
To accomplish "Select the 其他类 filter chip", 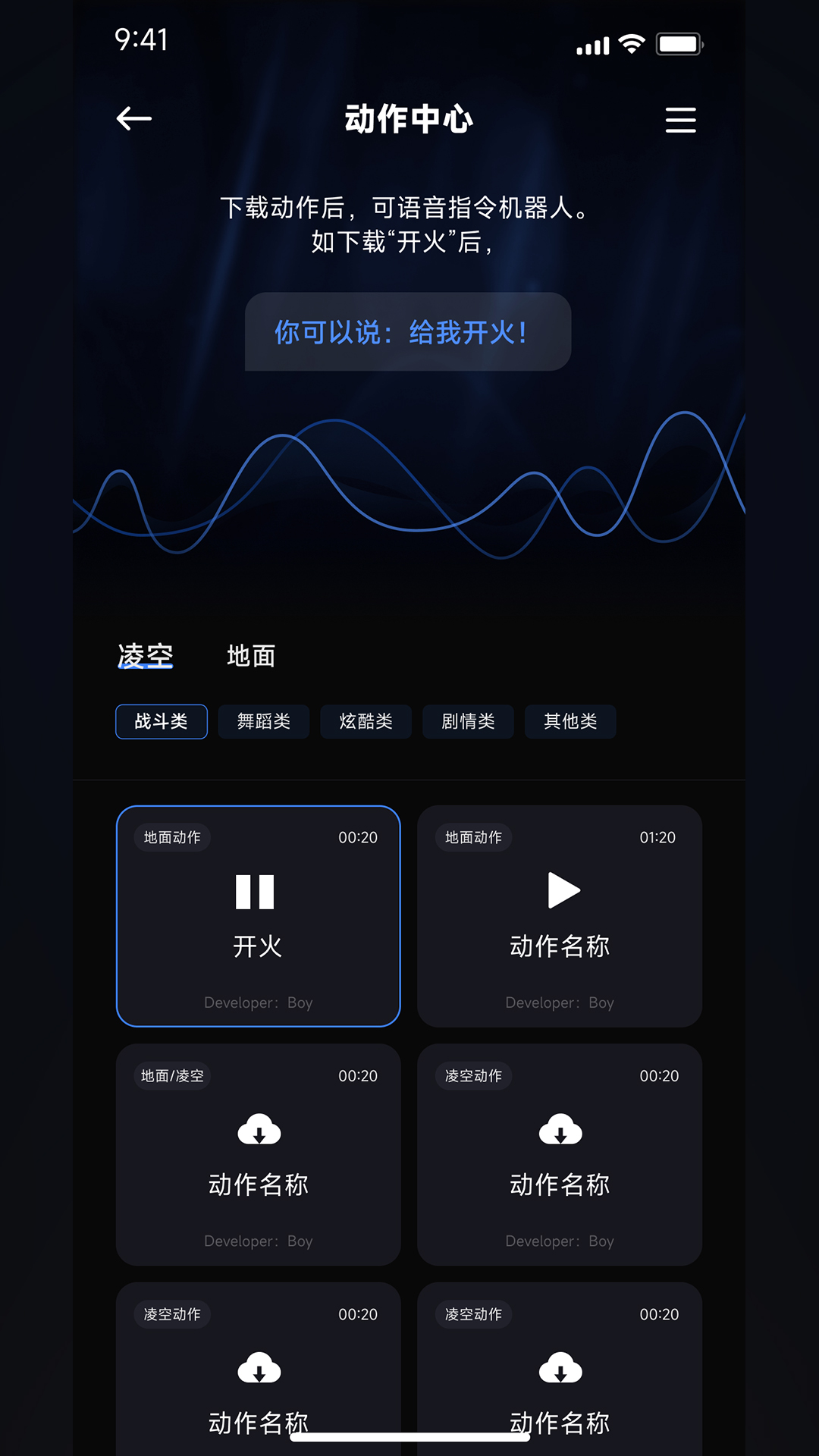I will pos(570,721).
